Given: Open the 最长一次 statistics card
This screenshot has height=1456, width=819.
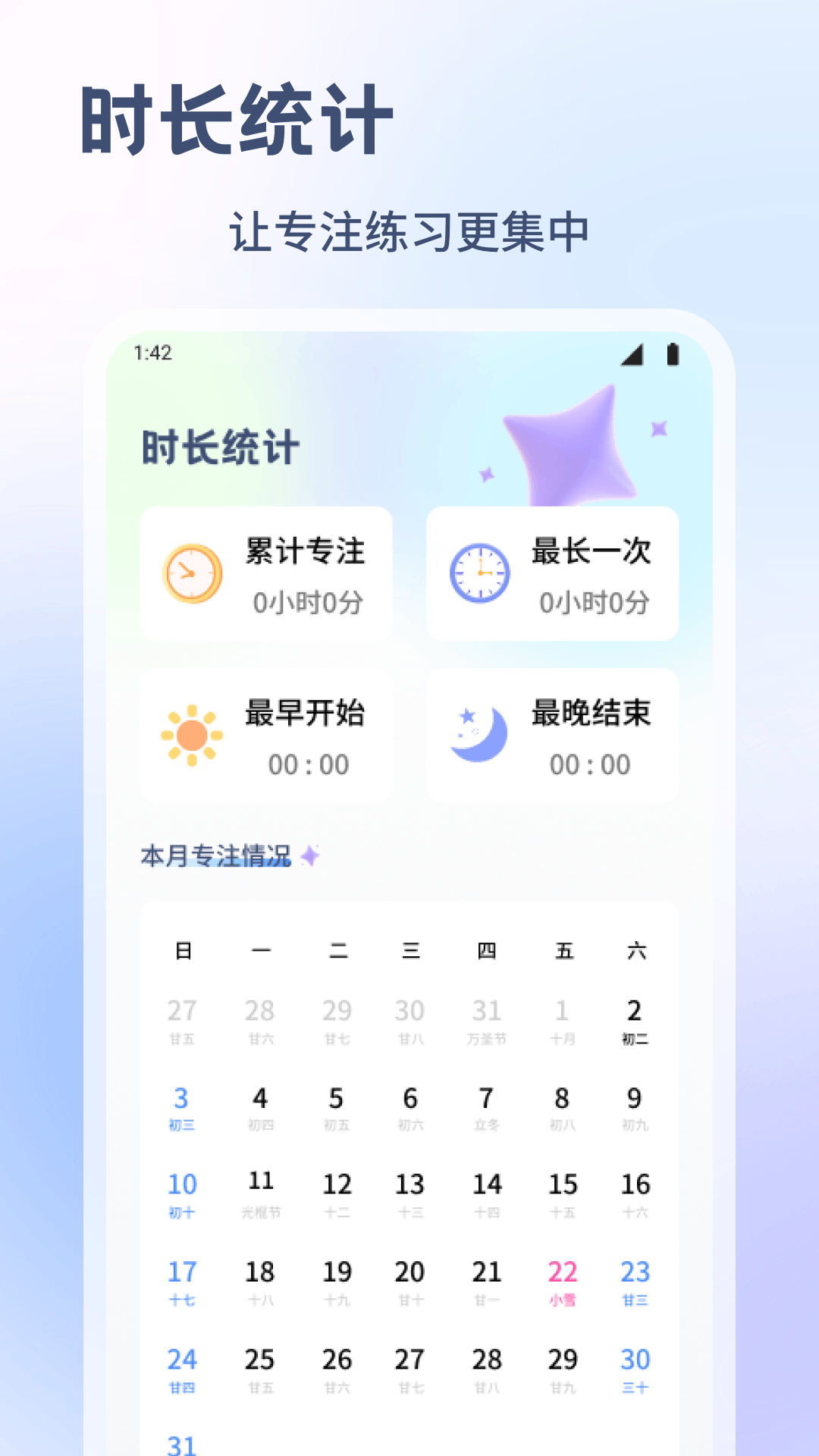Looking at the screenshot, I should tap(553, 574).
